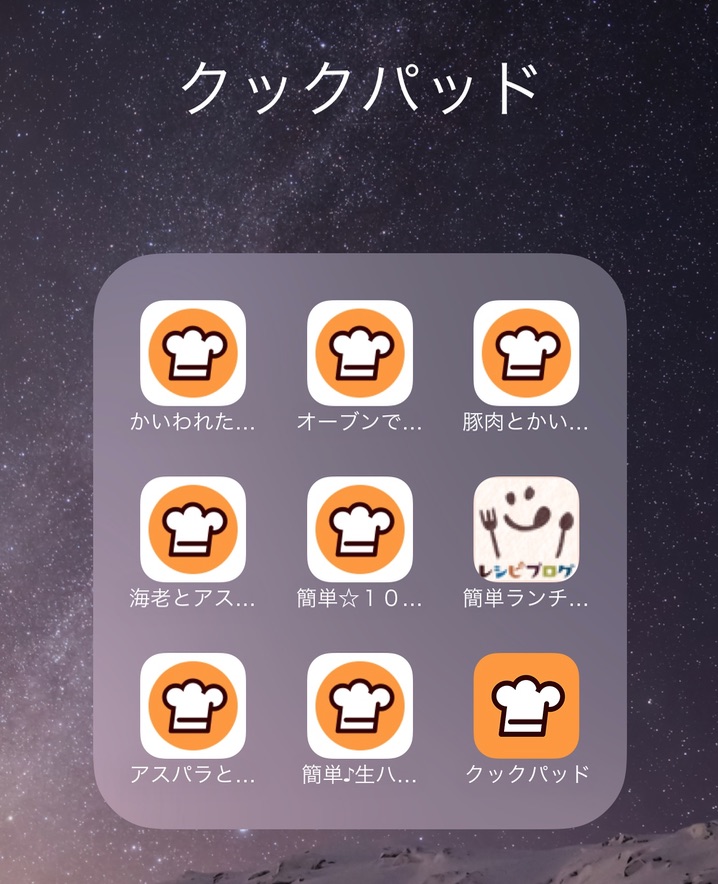
Task: Open the かいわれた… recipe shortcut
Action: [x=193, y=353]
